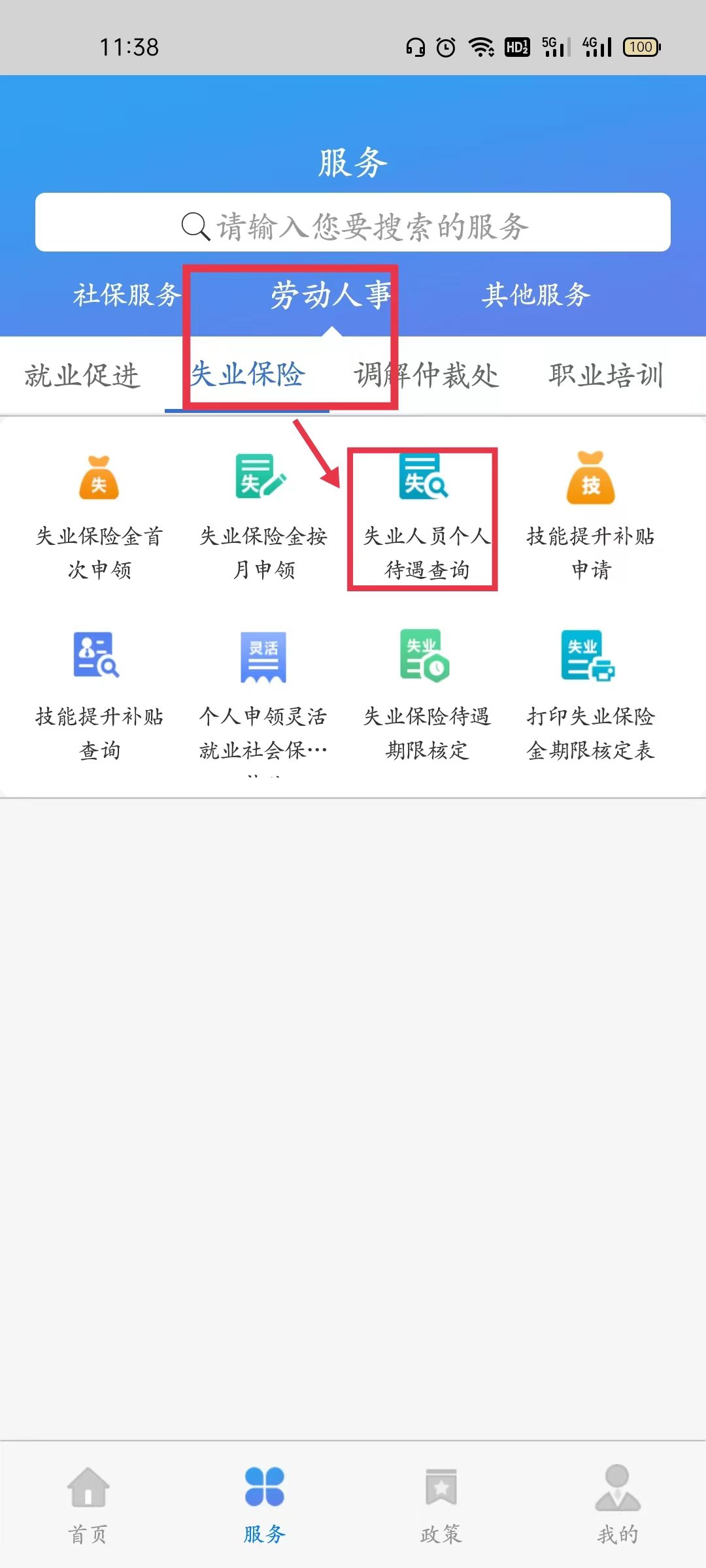Screen dimensions: 706x1568
Task: Open 技能提升补贴申请
Action: tap(590, 517)
